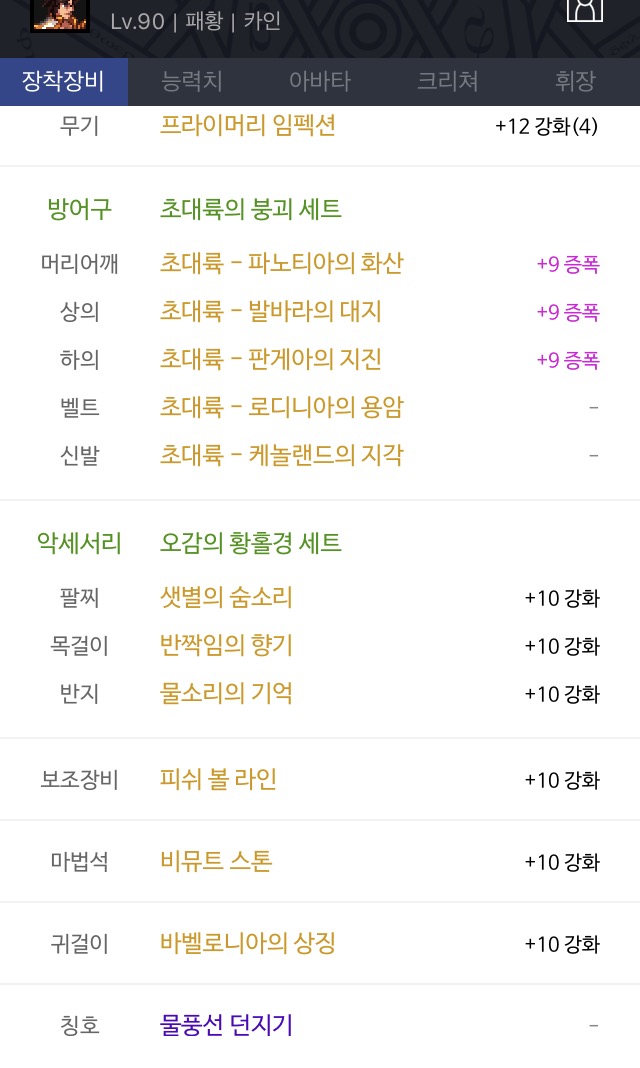Switch to the 아바타 tab
This screenshot has height=1068, width=640.
(x=319, y=81)
